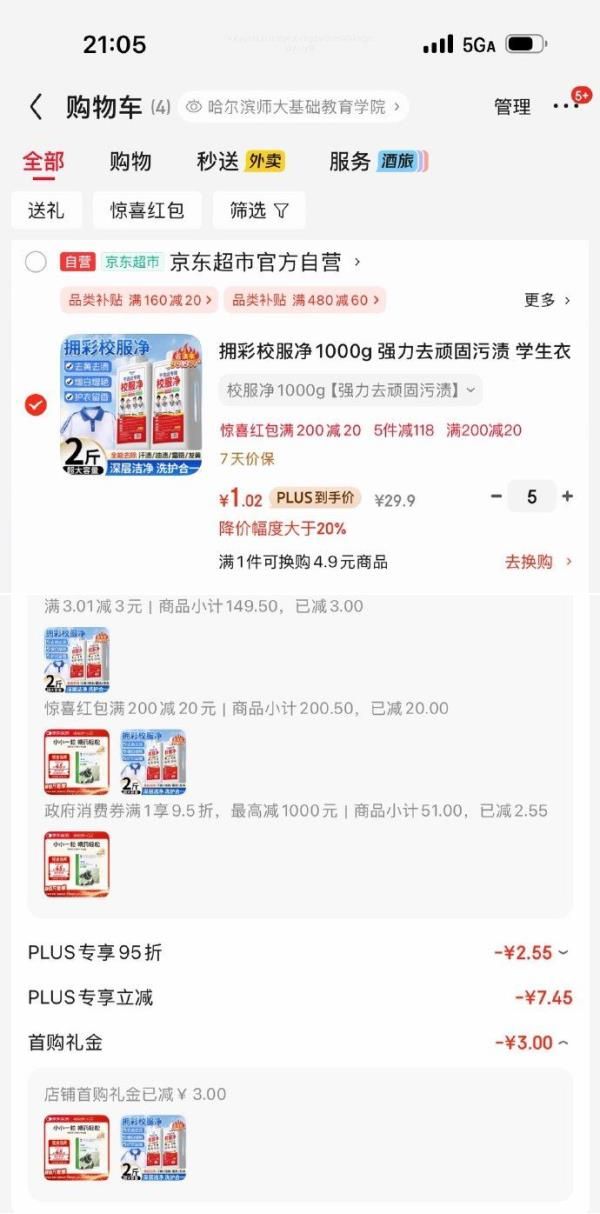
Task: Open the 京东超市官方自营 store page
Action: pyautogui.click(x=266, y=262)
